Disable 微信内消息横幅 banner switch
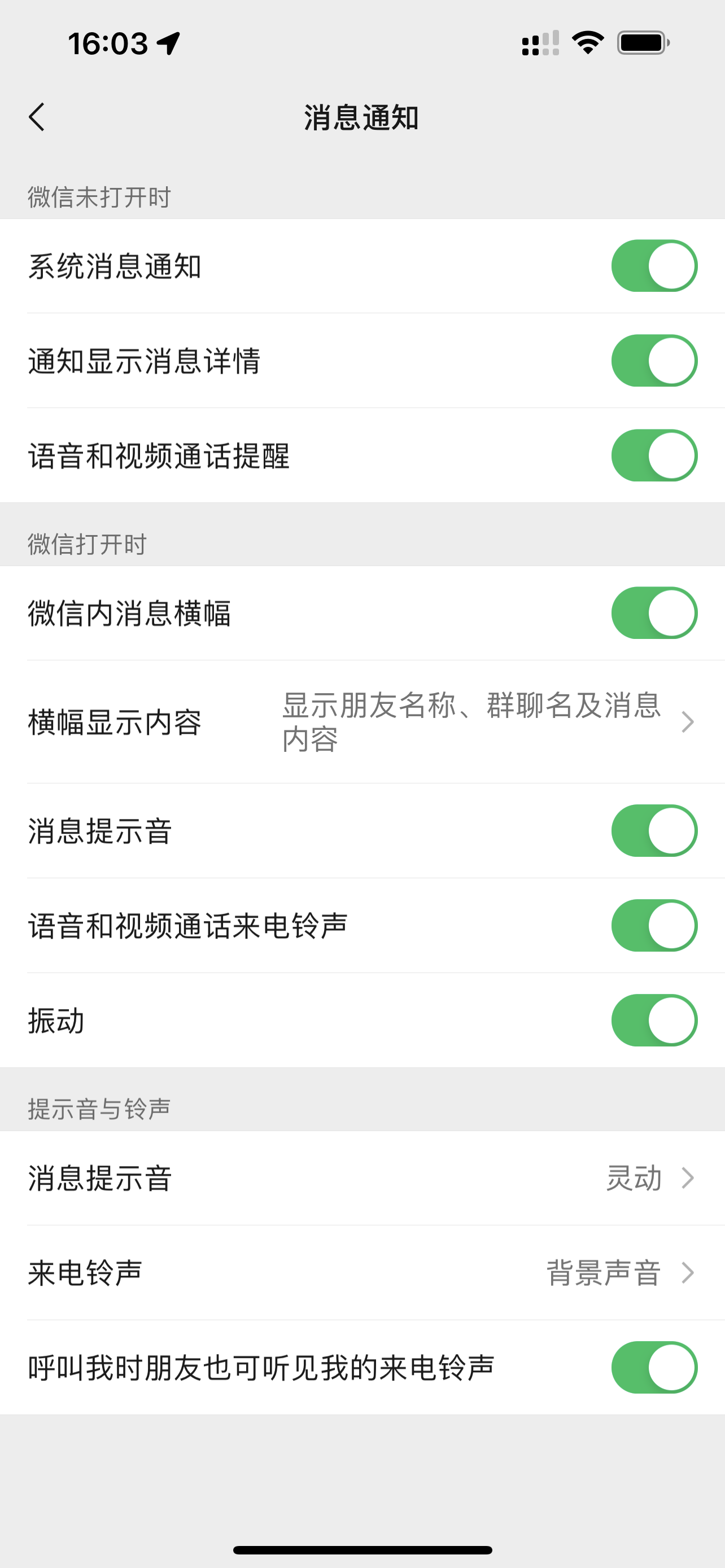Viewport: 725px width, 1568px height. point(654,613)
